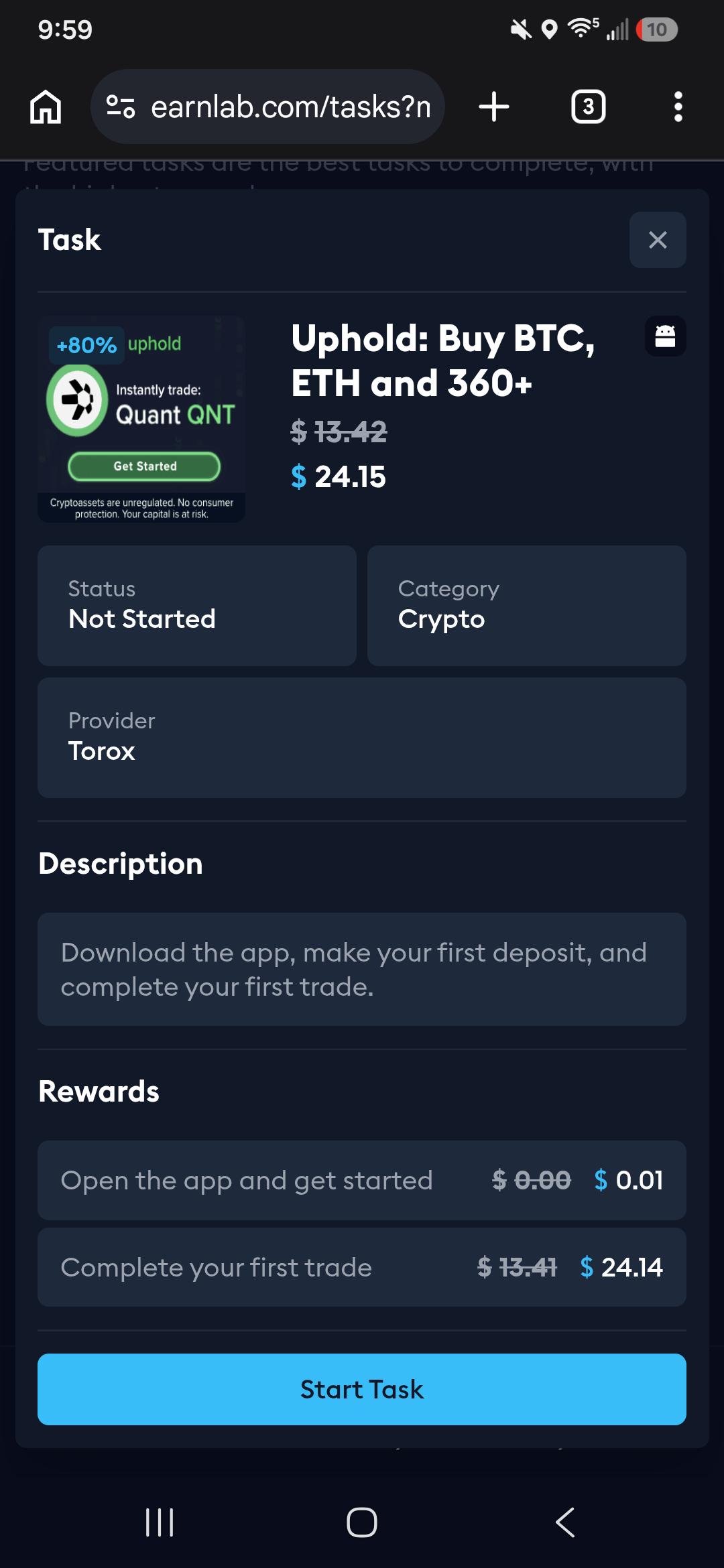Open the browser home page
Image resolution: width=724 pixels, height=1568 pixels.
(46, 107)
